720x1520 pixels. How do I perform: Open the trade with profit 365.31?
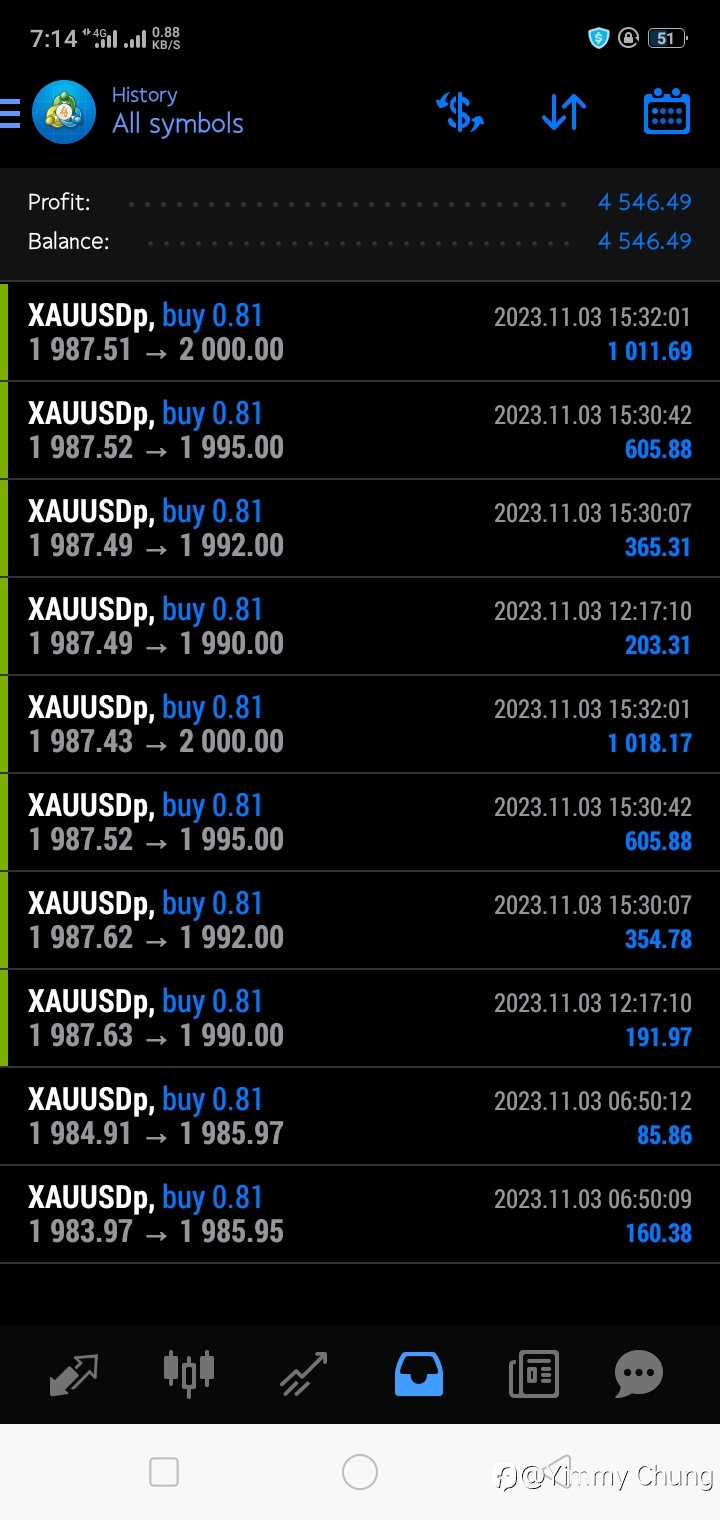[360, 528]
